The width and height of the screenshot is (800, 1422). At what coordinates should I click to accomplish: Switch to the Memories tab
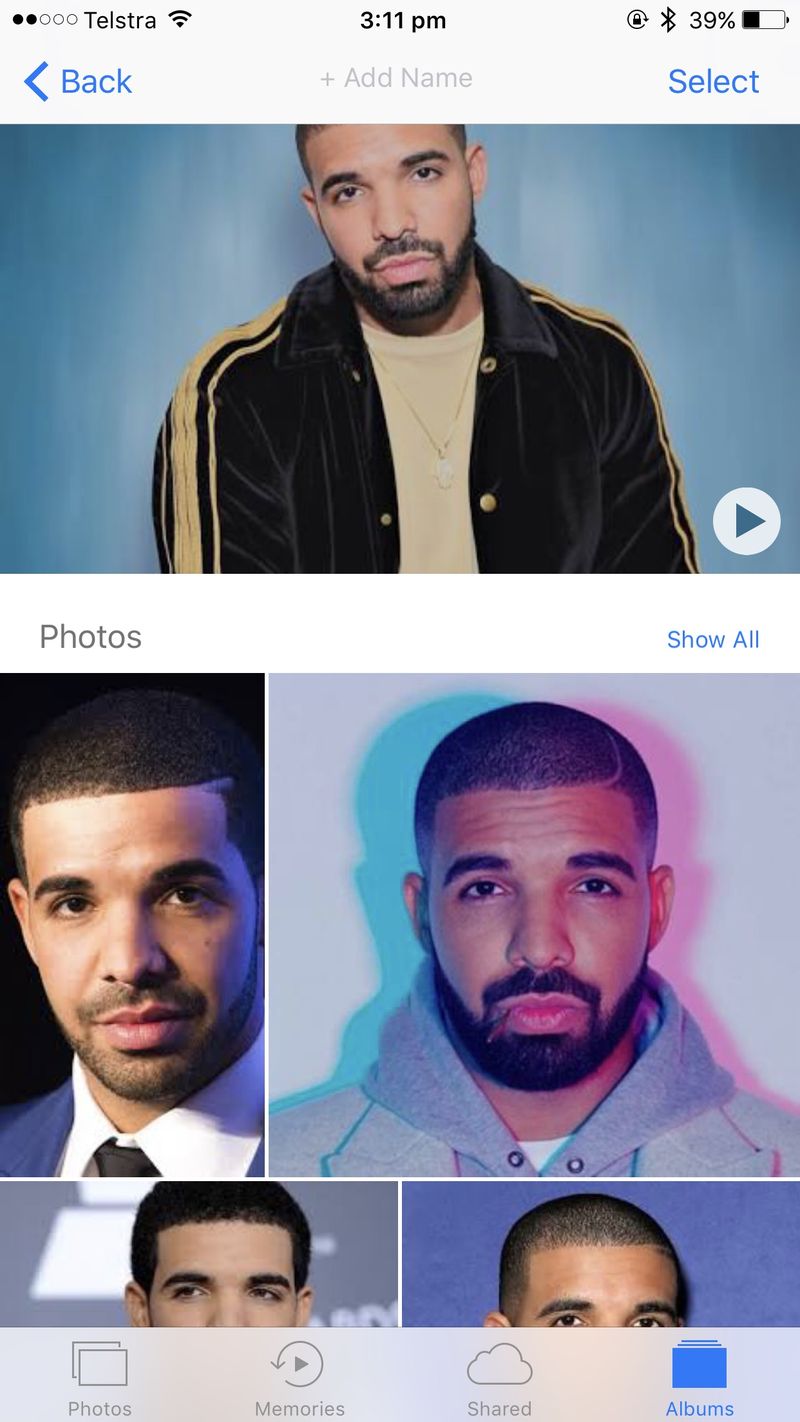click(299, 1378)
